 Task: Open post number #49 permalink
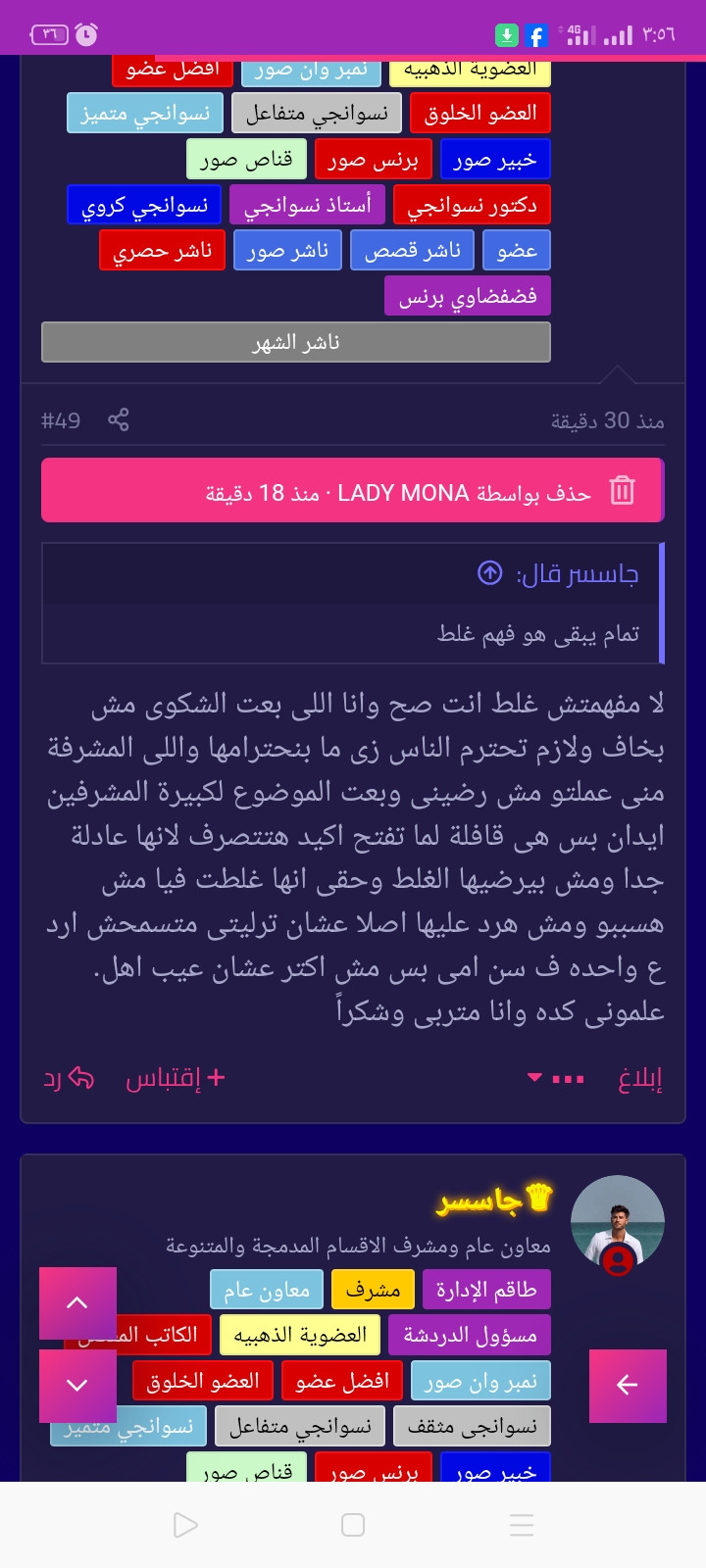(61, 420)
